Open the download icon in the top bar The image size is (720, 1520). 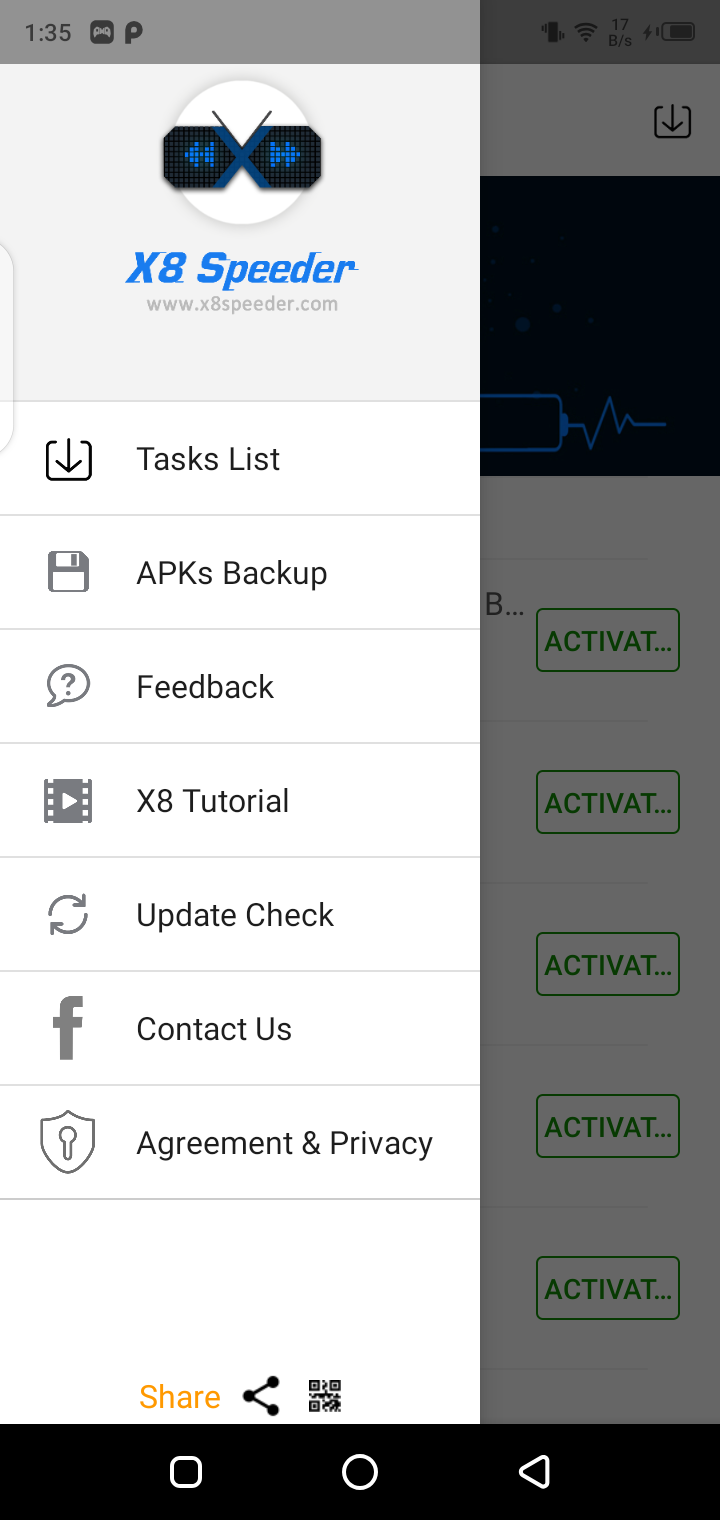tap(672, 121)
